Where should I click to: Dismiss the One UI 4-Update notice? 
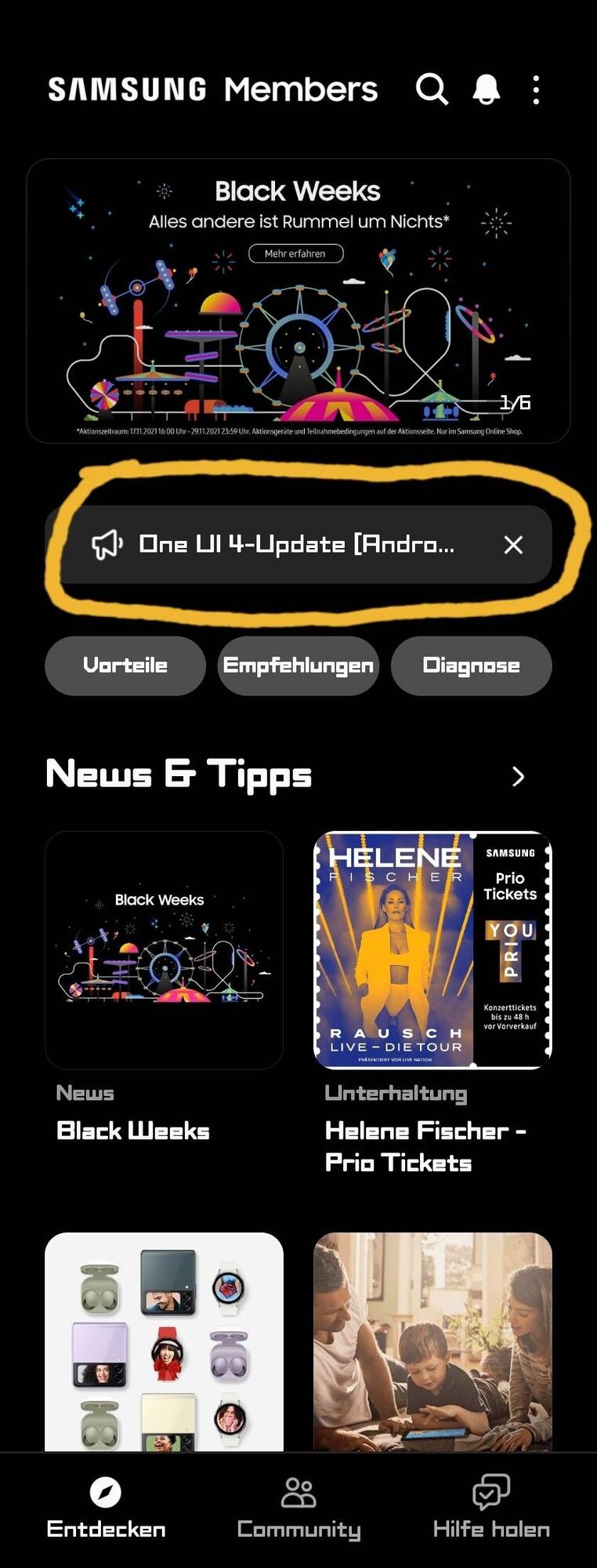click(513, 545)
